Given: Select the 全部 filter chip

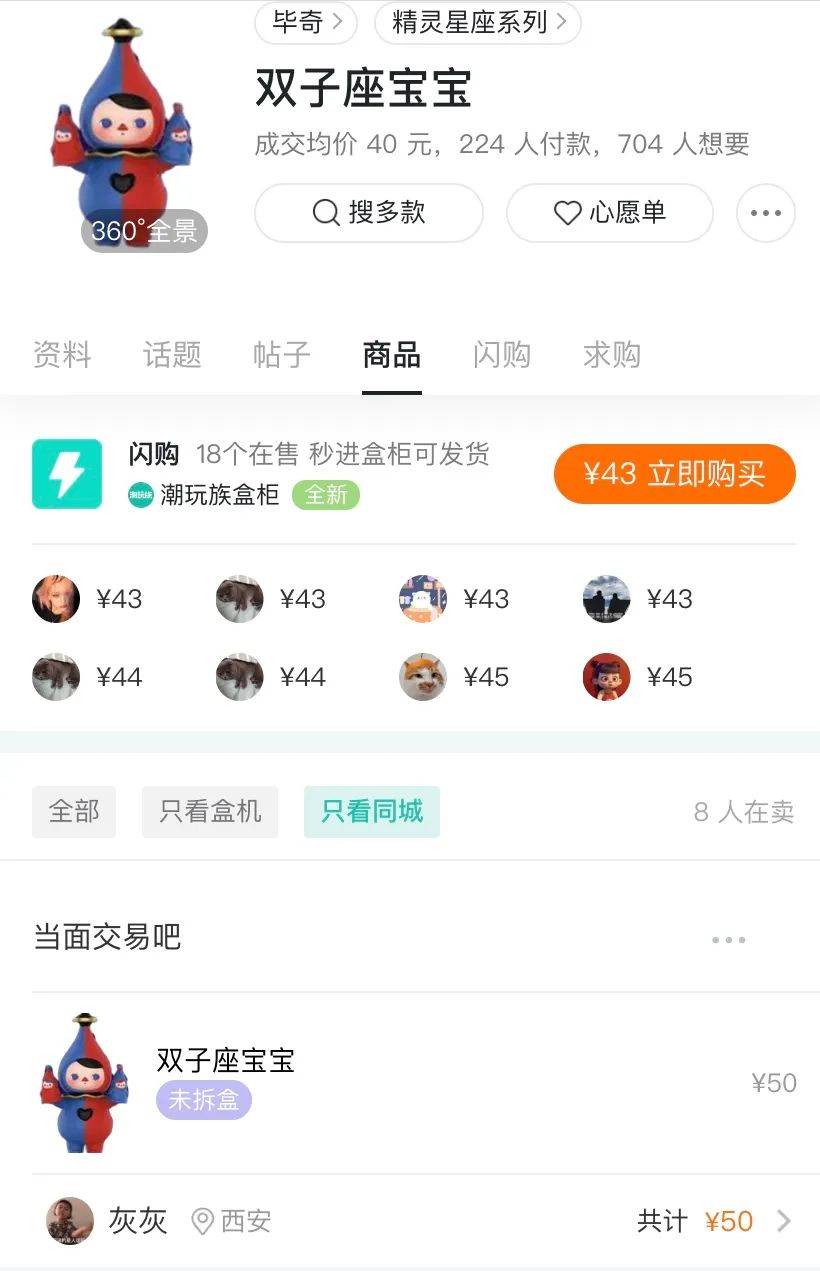Looking at the screenshot, I should tap(74, 811).
